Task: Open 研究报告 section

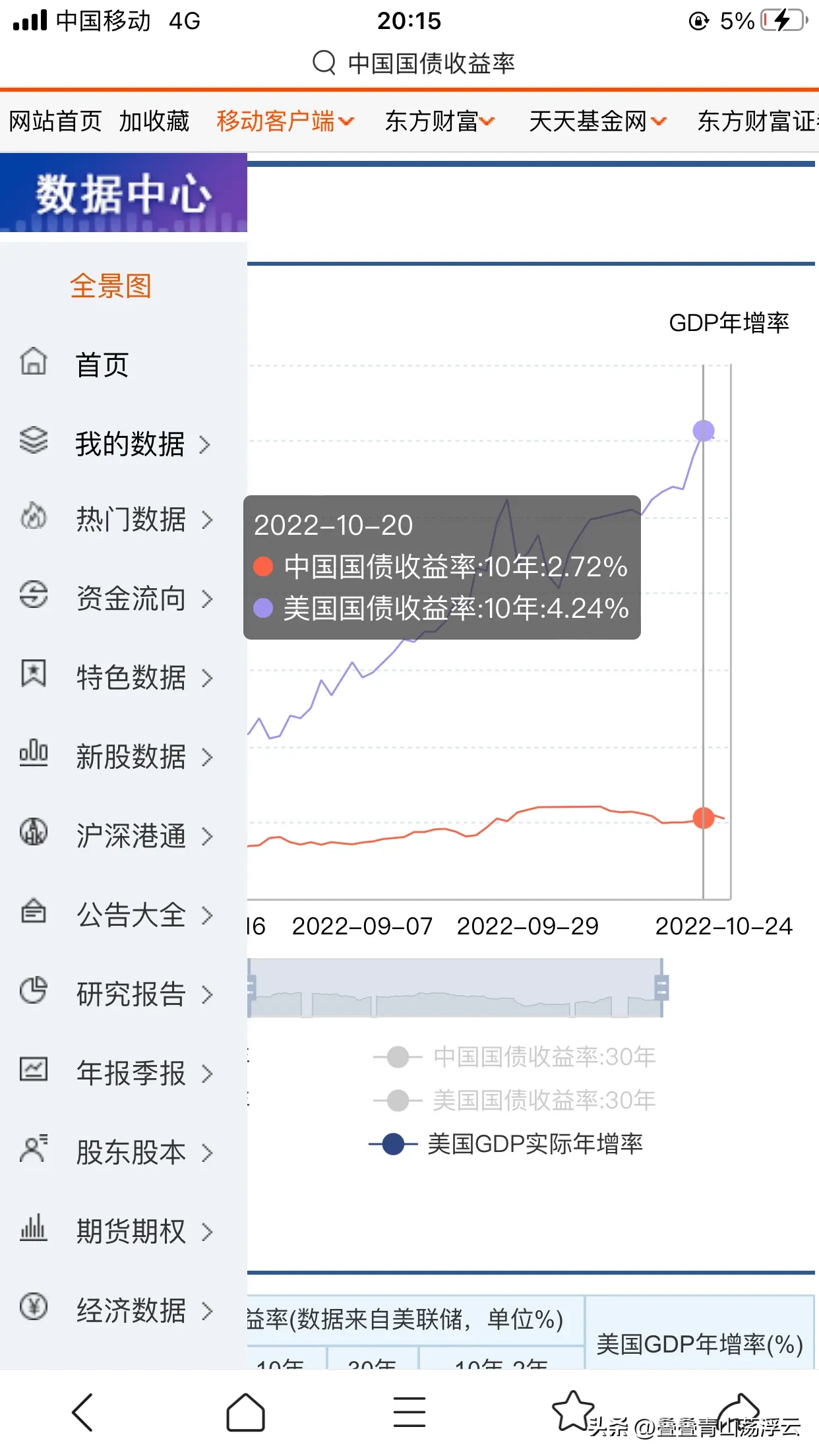Action: [131, 994]
